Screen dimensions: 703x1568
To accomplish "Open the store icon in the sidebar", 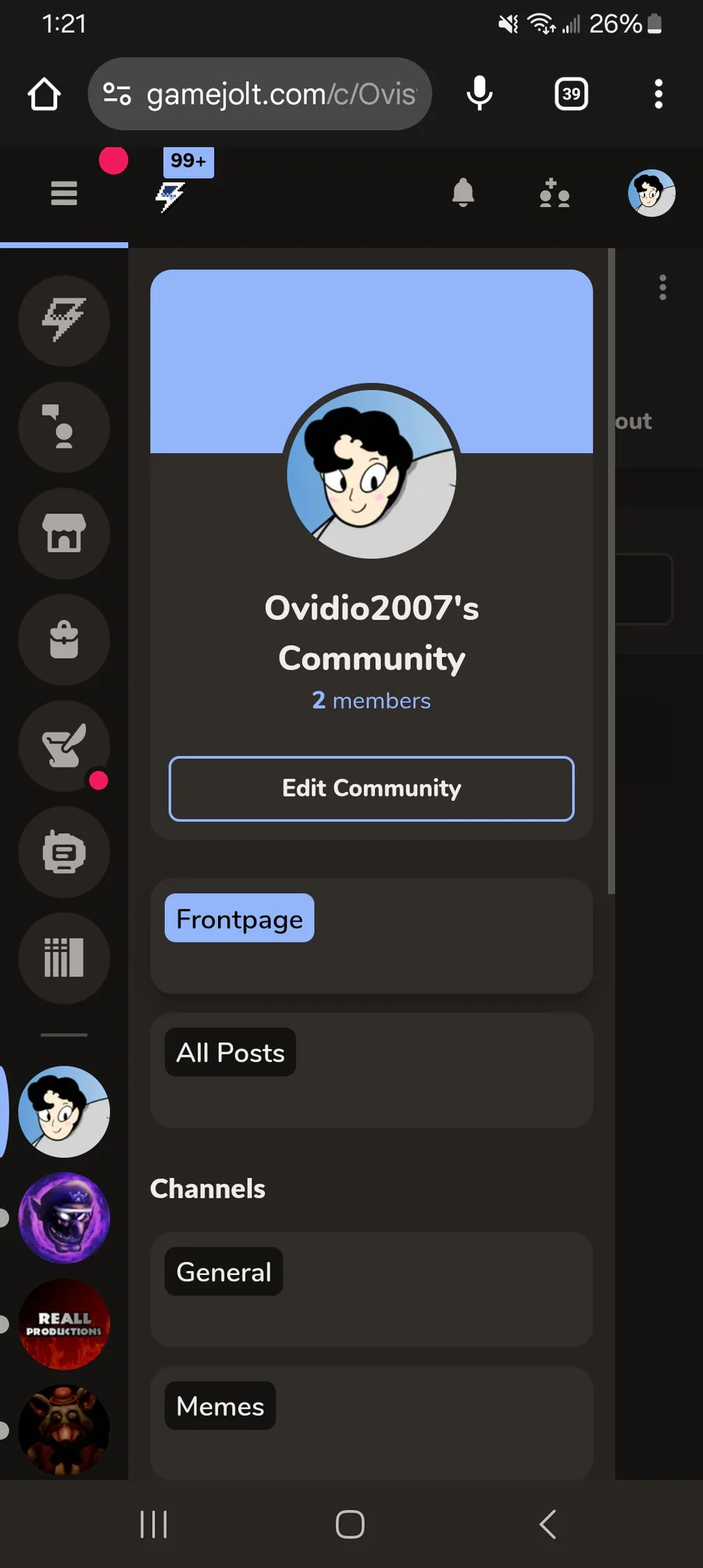I will pos(64,534).
